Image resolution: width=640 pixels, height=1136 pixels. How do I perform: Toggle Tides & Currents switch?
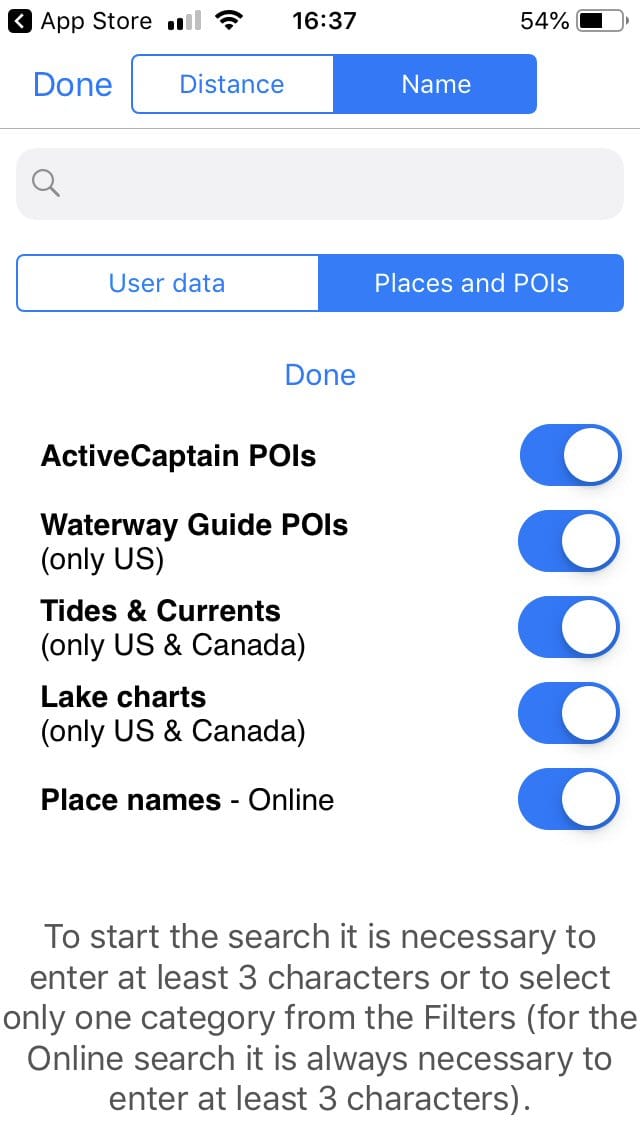pos(570,627)
